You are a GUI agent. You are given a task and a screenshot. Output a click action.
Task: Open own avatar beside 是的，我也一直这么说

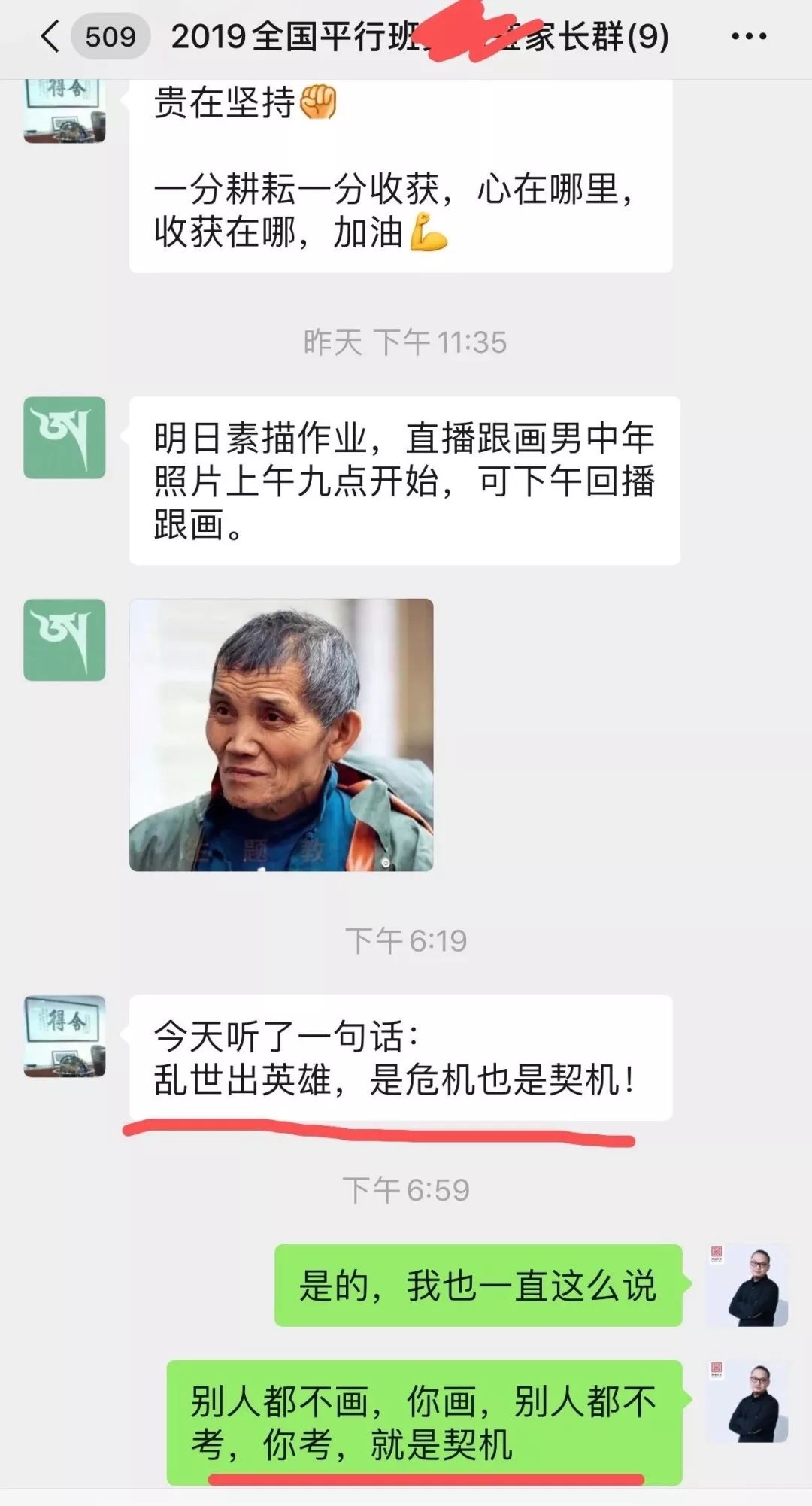pyautogui.click(x=747, y=1286)
